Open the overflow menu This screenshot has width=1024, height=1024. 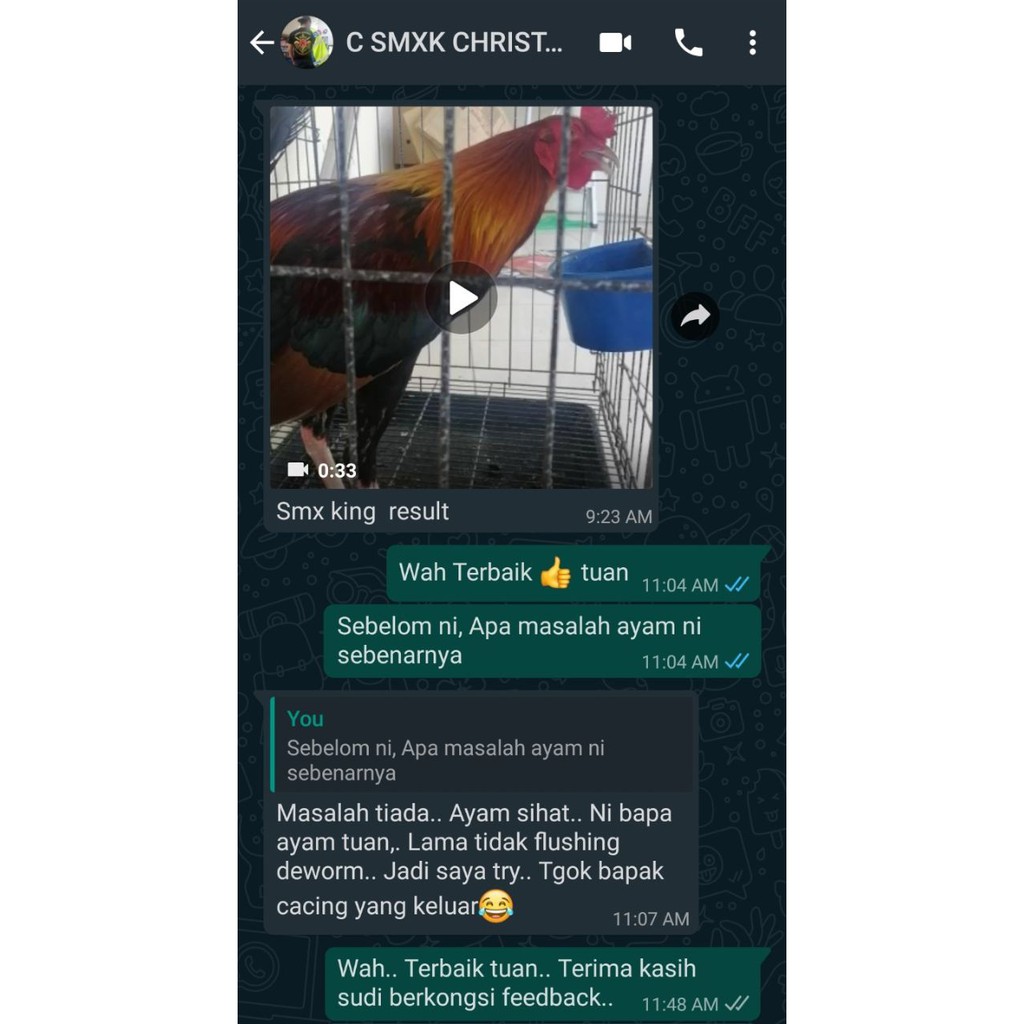click(752, 42)
